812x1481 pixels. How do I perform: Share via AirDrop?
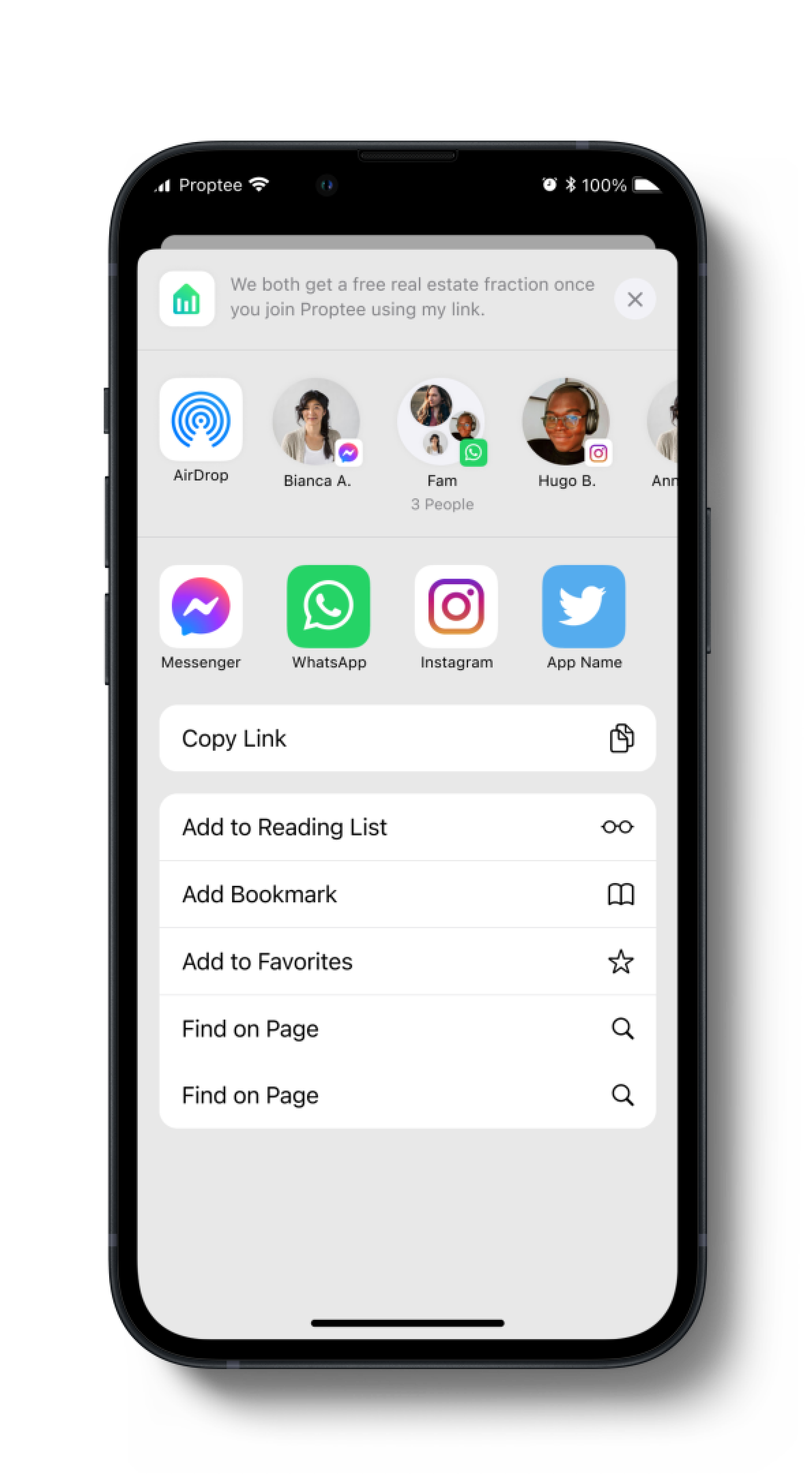coord(201,420)
